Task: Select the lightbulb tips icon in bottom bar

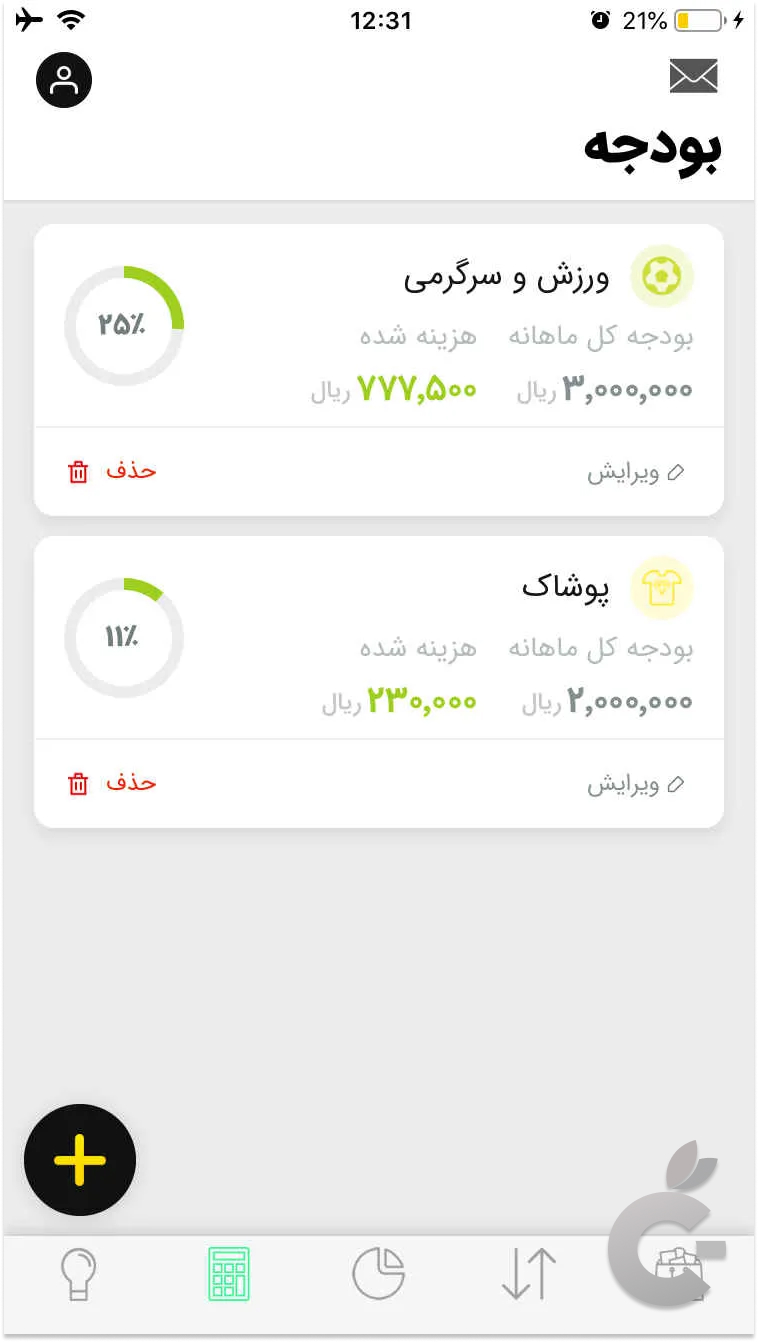Action: 79,1272
